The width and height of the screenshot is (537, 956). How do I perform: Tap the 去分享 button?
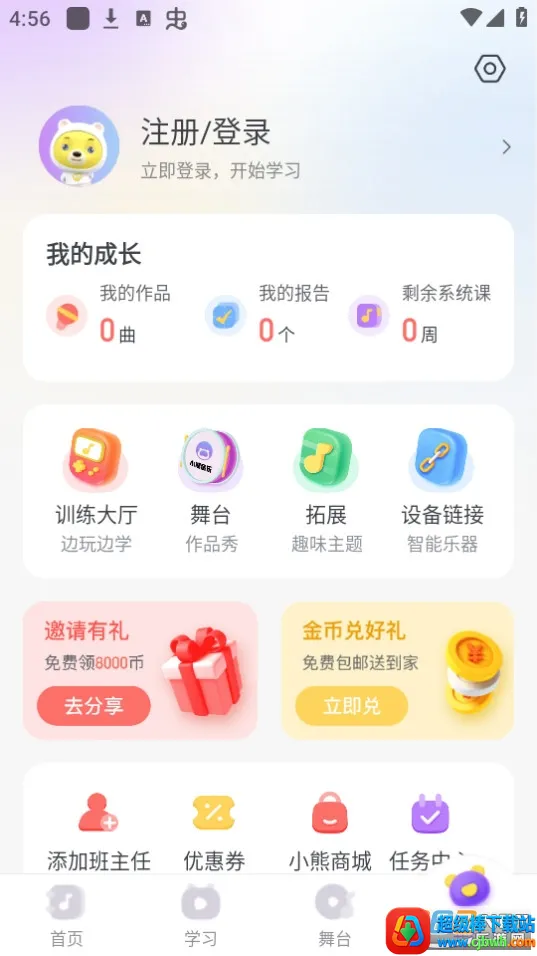pos(94,706)
